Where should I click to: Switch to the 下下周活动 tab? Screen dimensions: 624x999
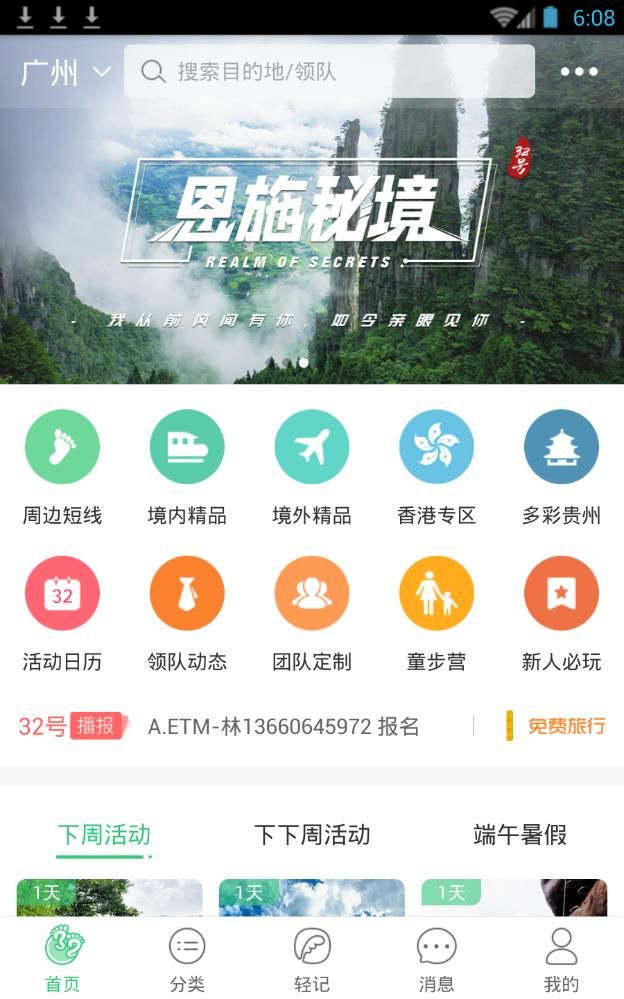(x=312, y=835)
